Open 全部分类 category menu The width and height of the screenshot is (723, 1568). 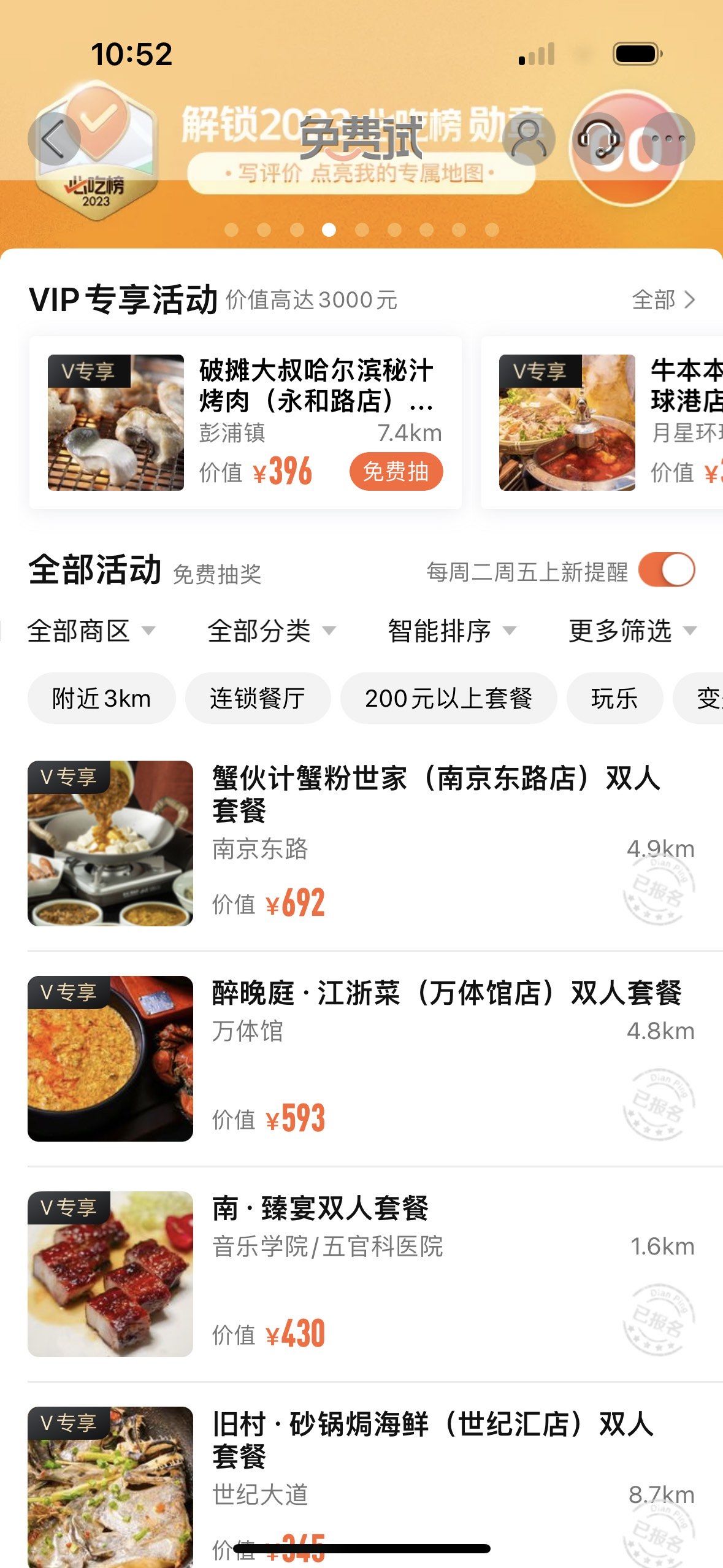pos(270,632)
